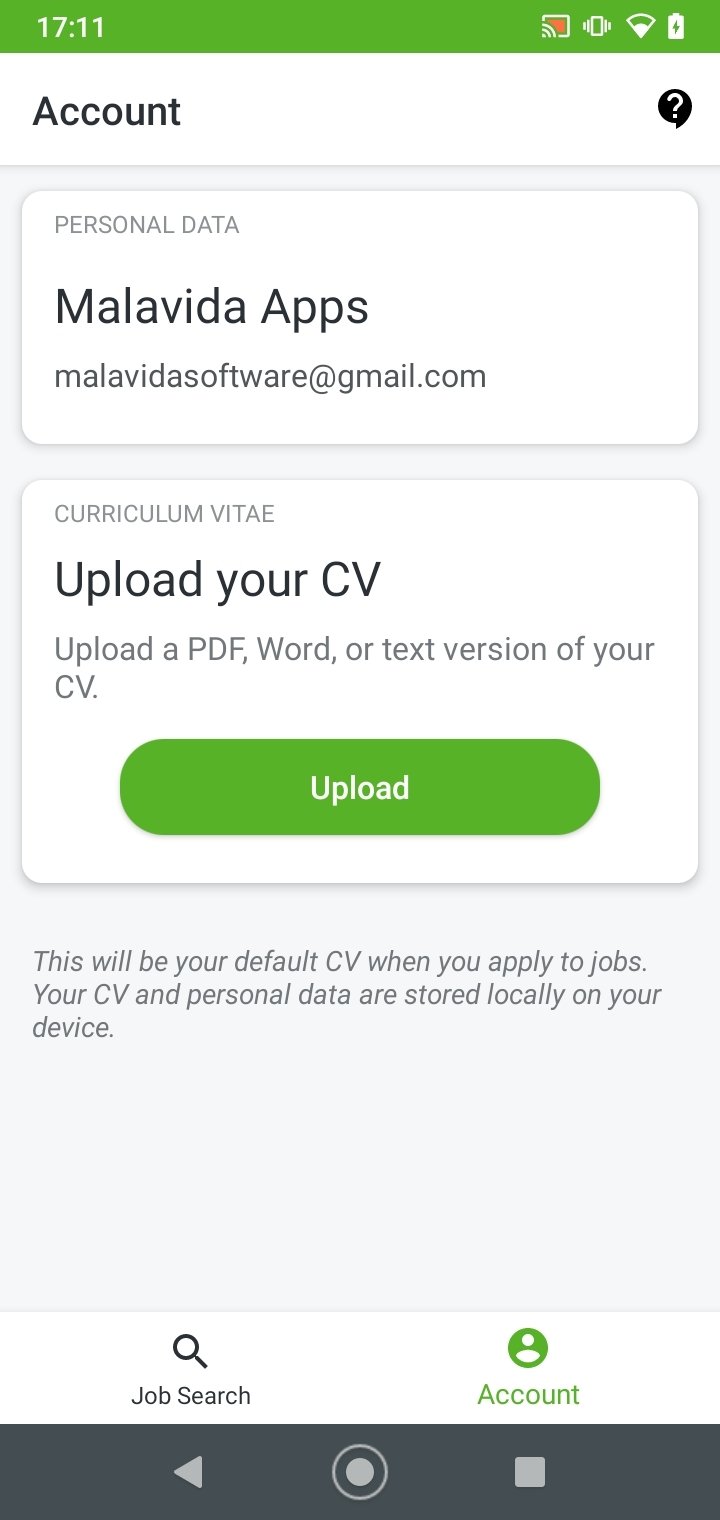The image size is (720, 1520).
Task: Go to the home screen
Action: (360, 1472)
